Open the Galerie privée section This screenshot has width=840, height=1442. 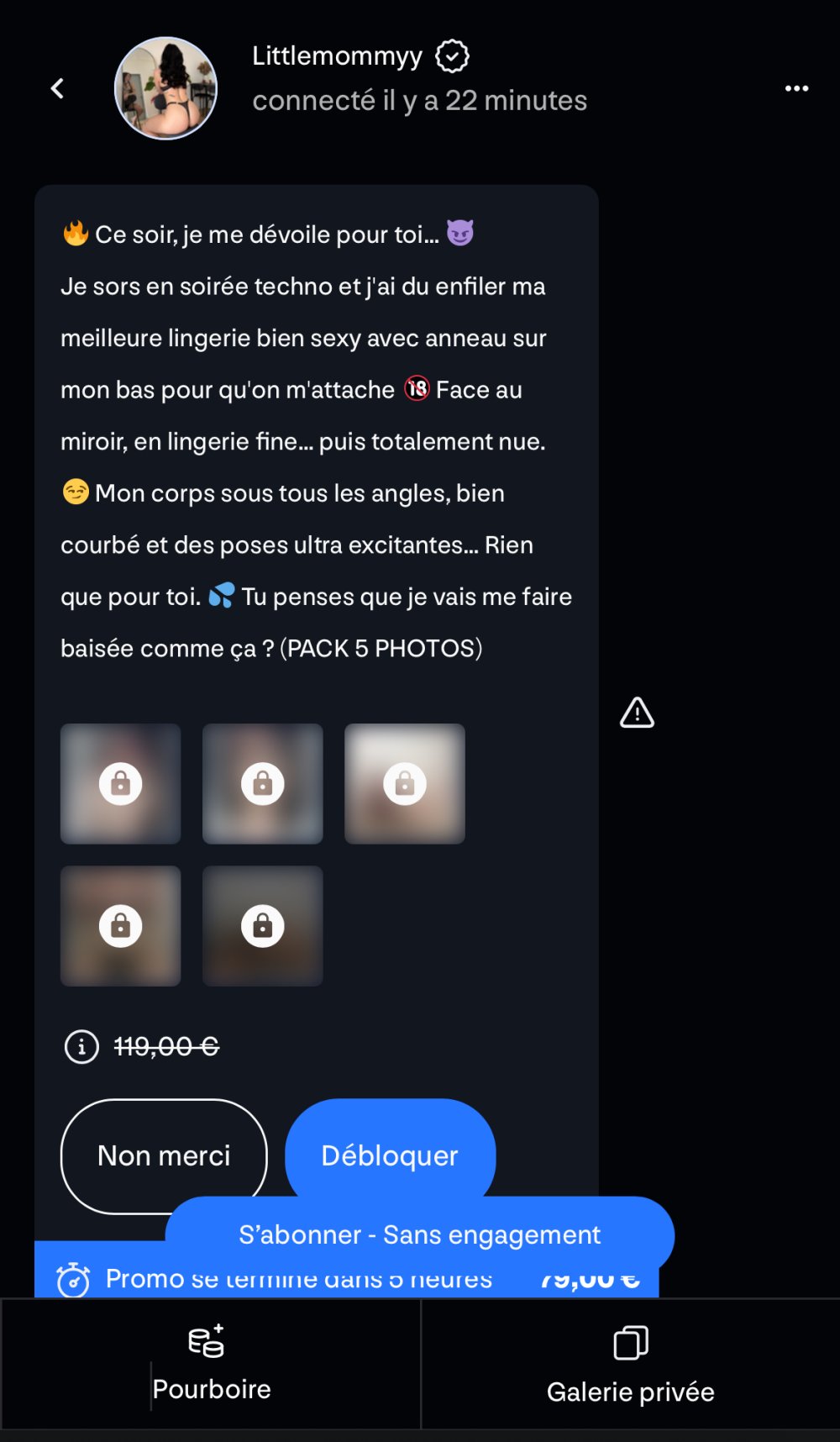pyautogui.click(x=630, y=1365)
